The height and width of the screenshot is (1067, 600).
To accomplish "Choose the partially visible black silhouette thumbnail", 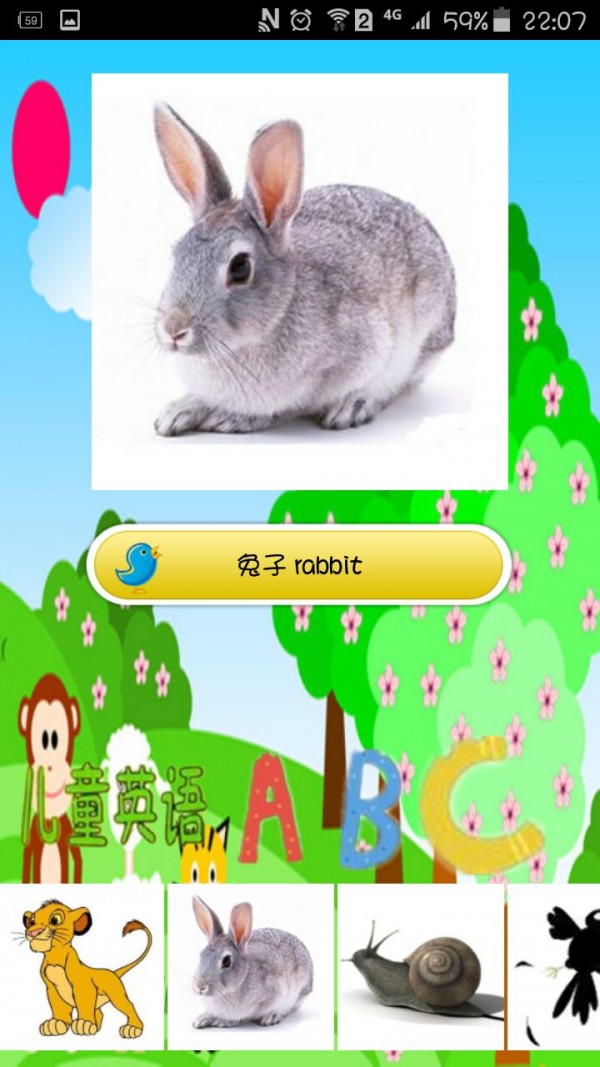I will [557, 966].
